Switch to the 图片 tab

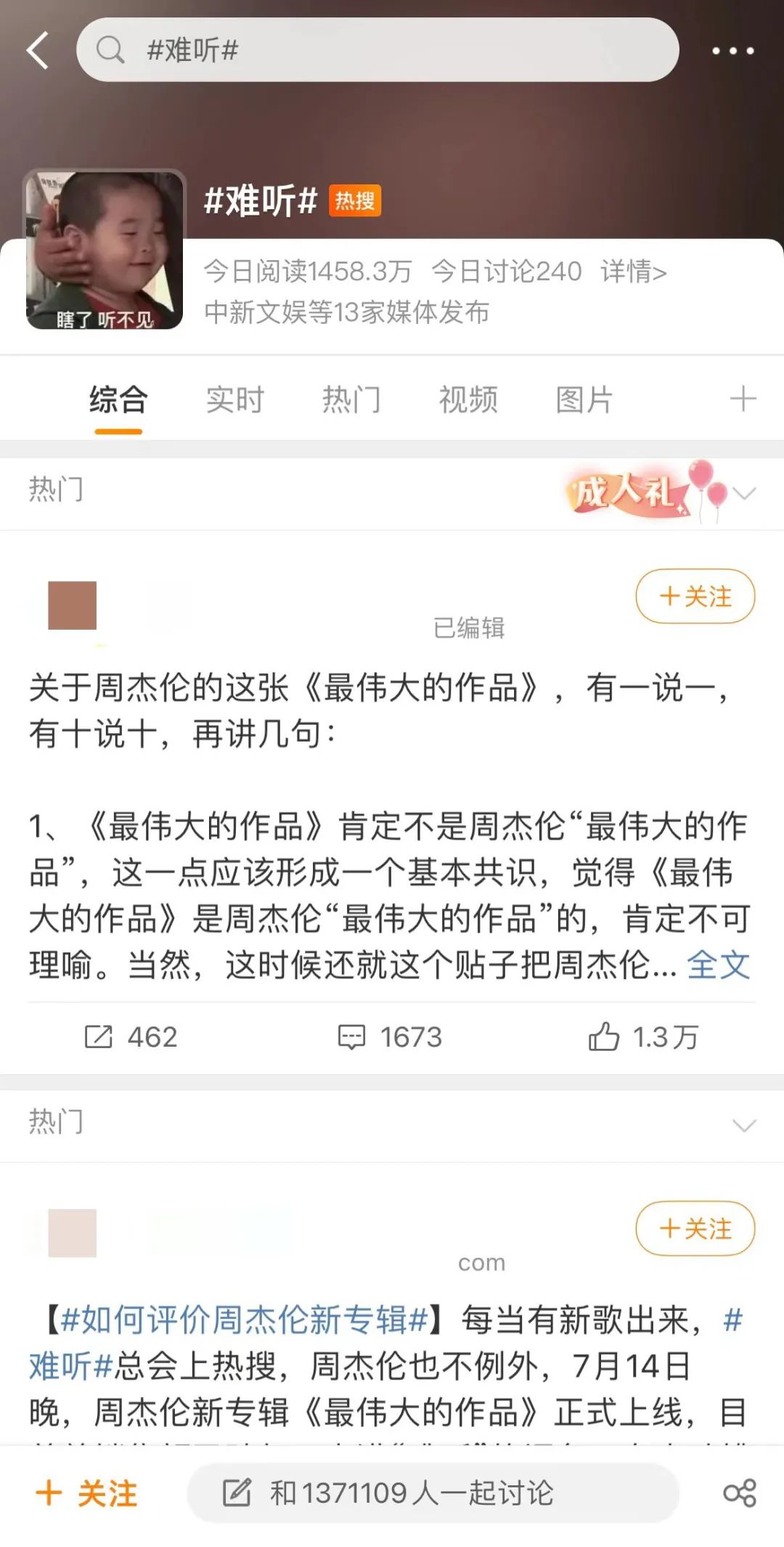click(x=584, y=400)
